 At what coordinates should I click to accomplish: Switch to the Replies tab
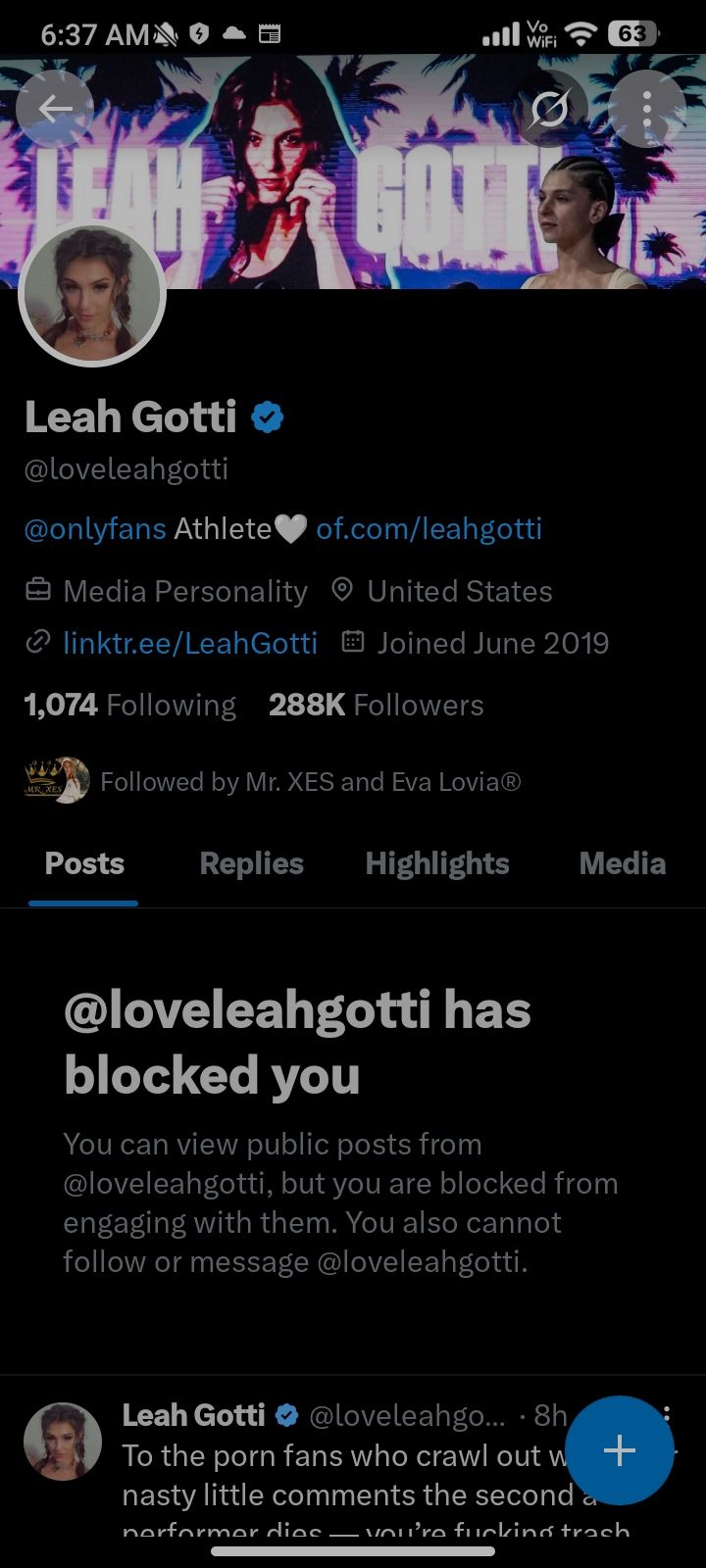tap(251, 863)
